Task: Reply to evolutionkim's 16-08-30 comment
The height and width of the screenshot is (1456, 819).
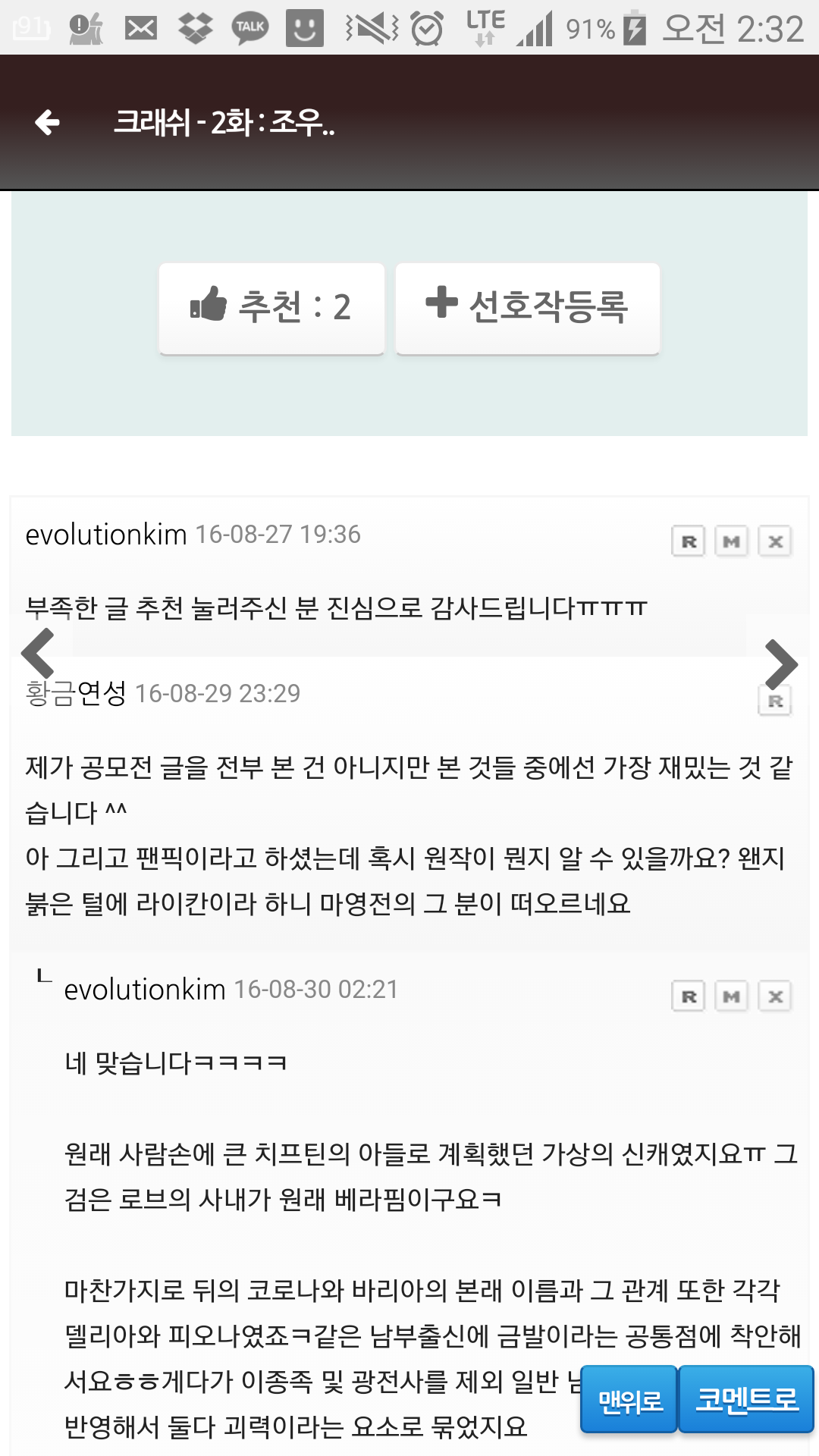Action: point(688,996)
